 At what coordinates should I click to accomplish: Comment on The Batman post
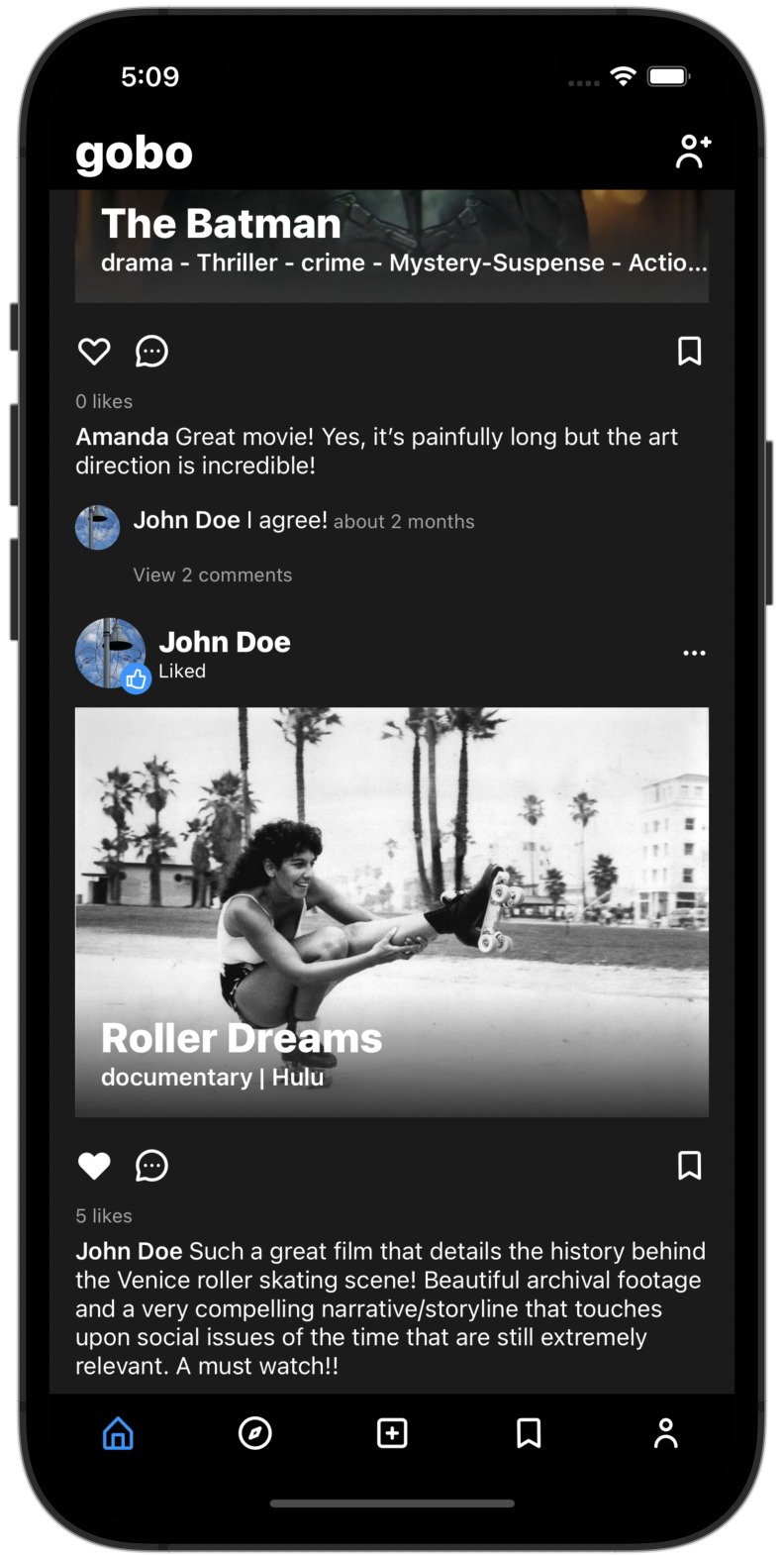151,352
